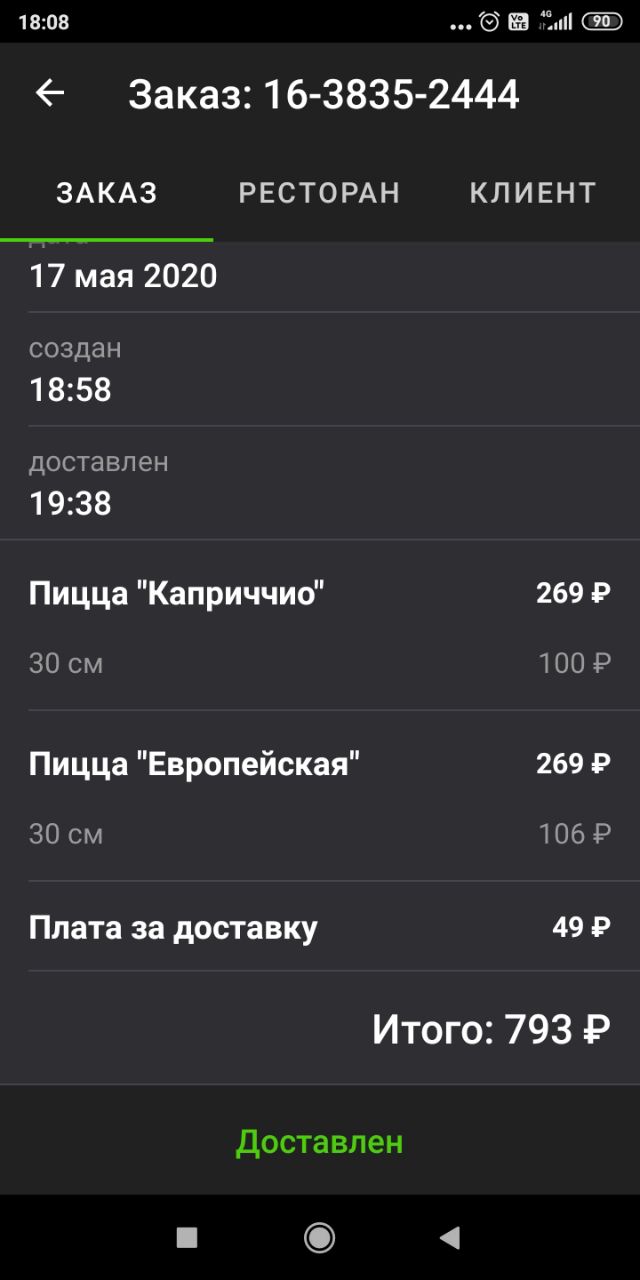
Task: Switch to the КЛИЕНТ tab
Action: point(533,193)
